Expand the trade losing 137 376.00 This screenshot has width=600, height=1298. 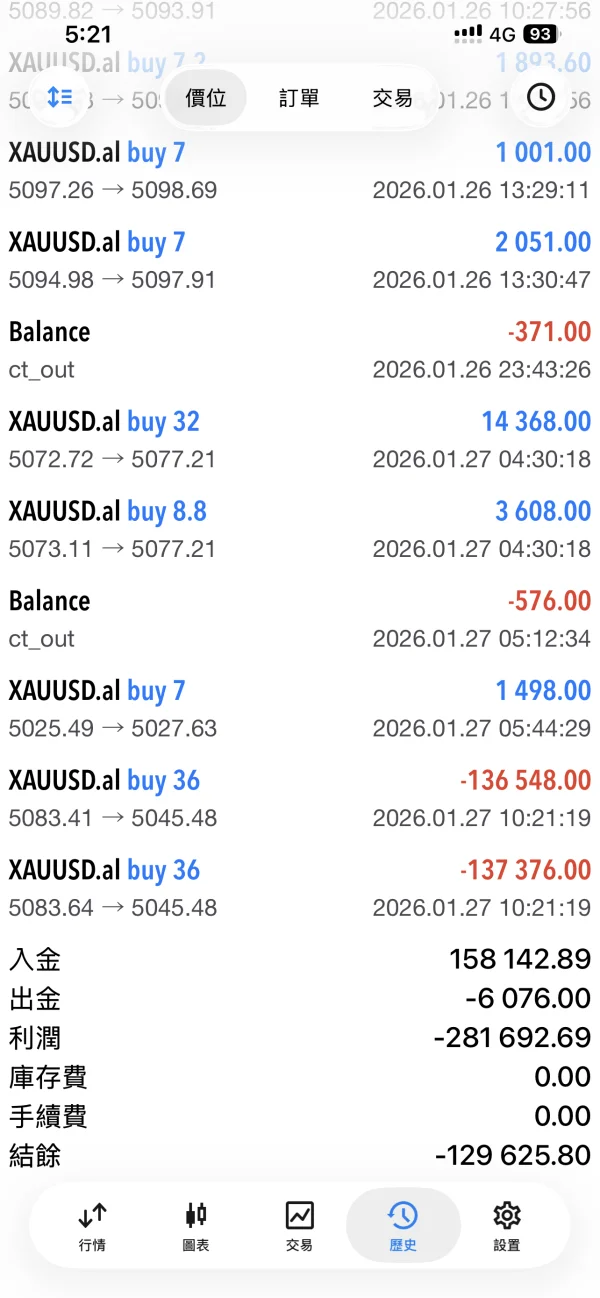300,888
